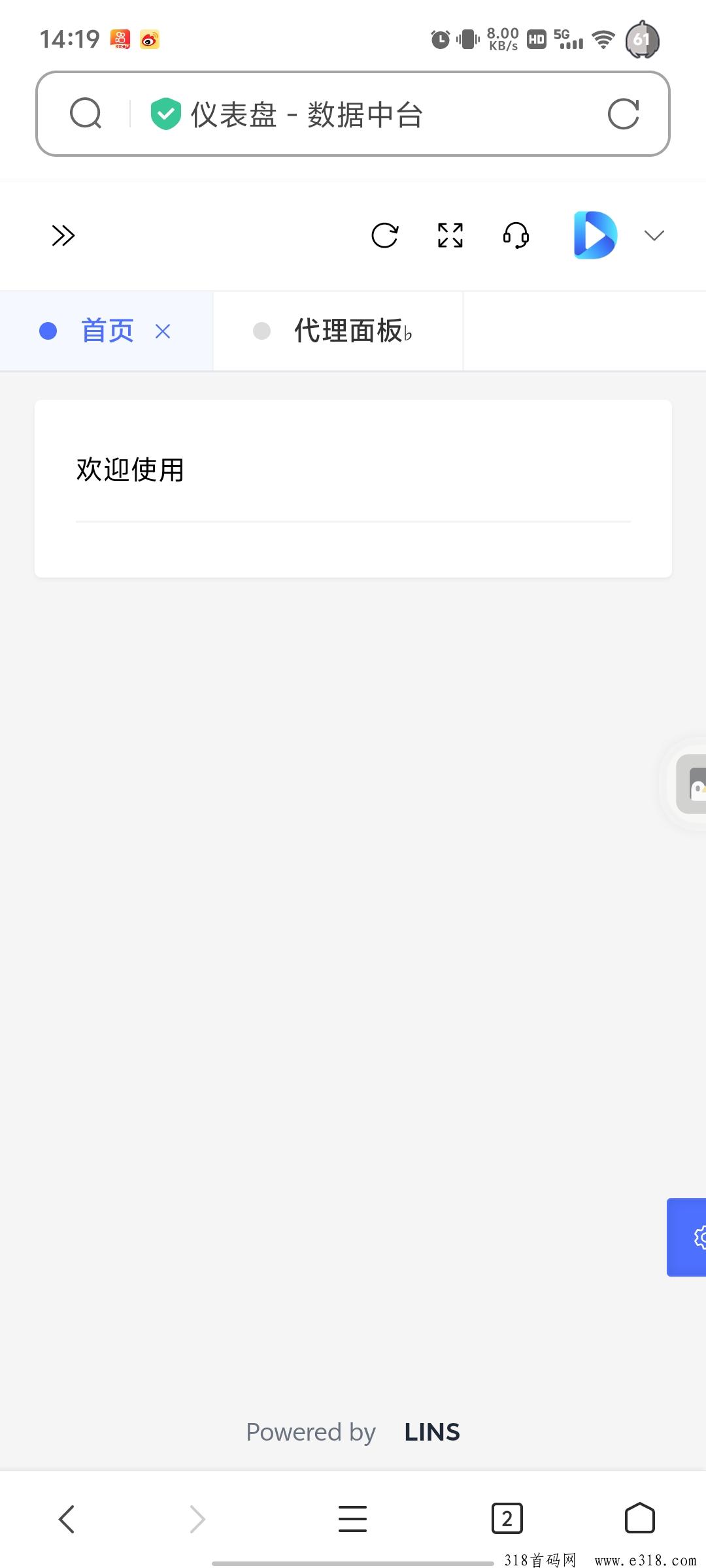Viewport: 706px width, 1568px height.
Task: Switch to the 首页 tab
Action: [x=107, y=331]
